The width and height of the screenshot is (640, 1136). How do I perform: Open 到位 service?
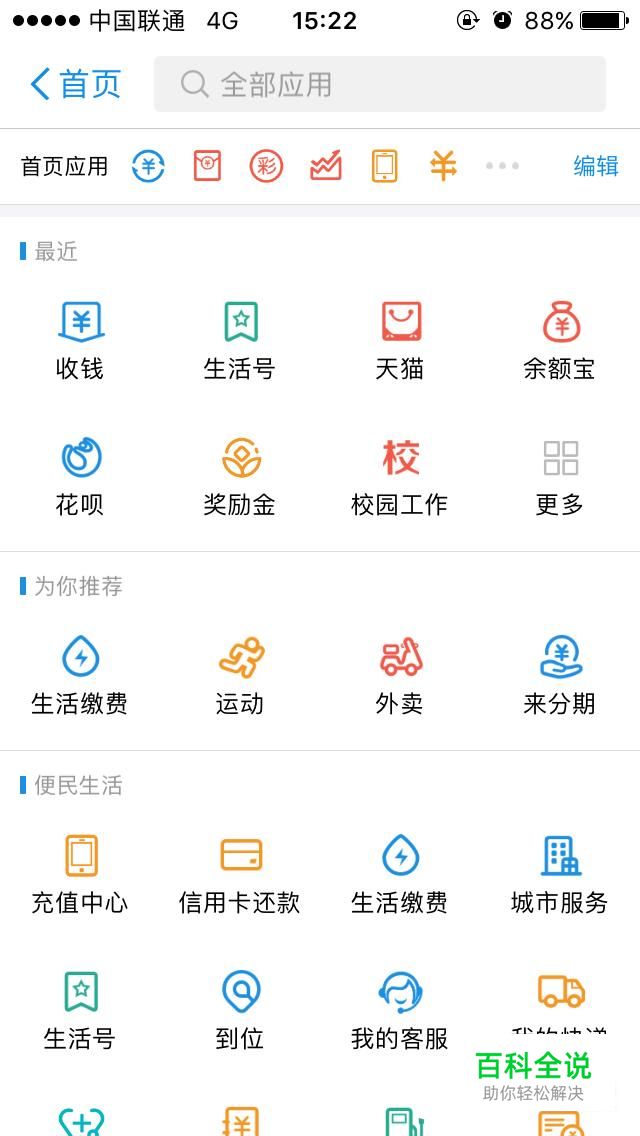click(240, 1010)
